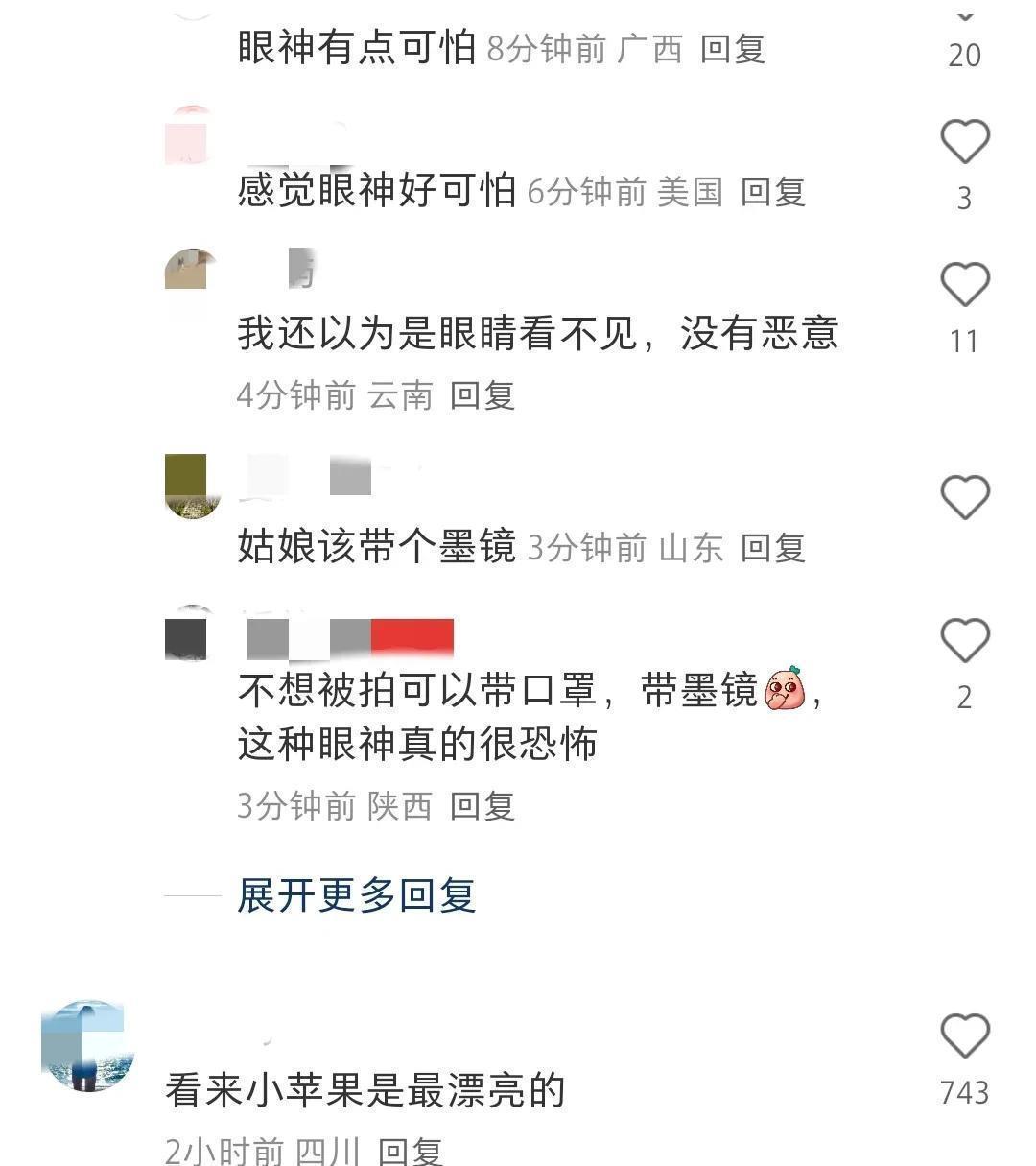Reply to the 山东 comment 姑娘该带个墨镜
Image resolution: width=1036 pixels, height=1166 pixels.
pyautogui.click(x=772, y=548)
